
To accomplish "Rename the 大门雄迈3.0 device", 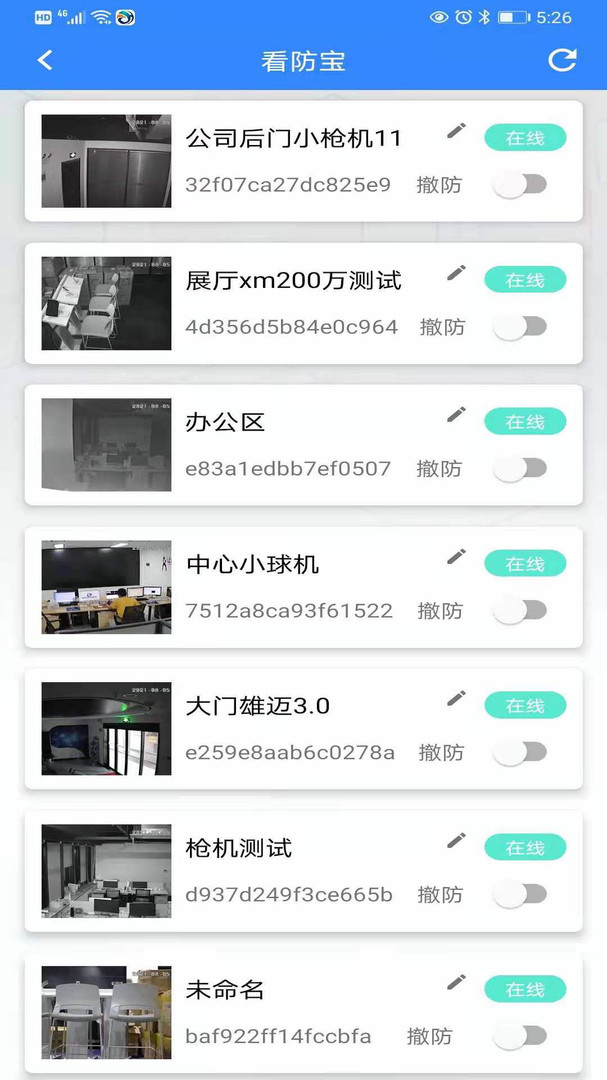I will [456, 698].
